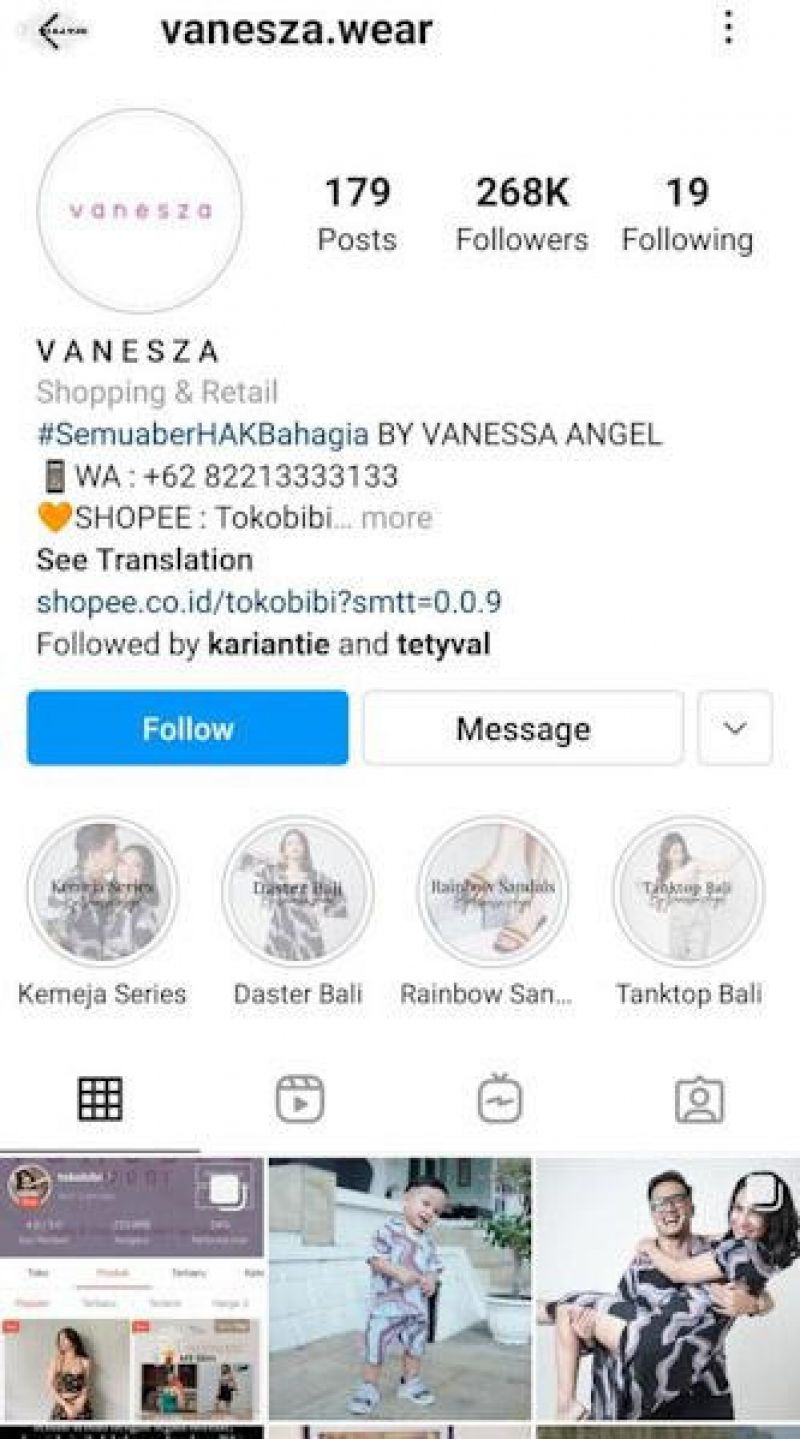Switch to the IGTV tab

[x=499, y=1099]
